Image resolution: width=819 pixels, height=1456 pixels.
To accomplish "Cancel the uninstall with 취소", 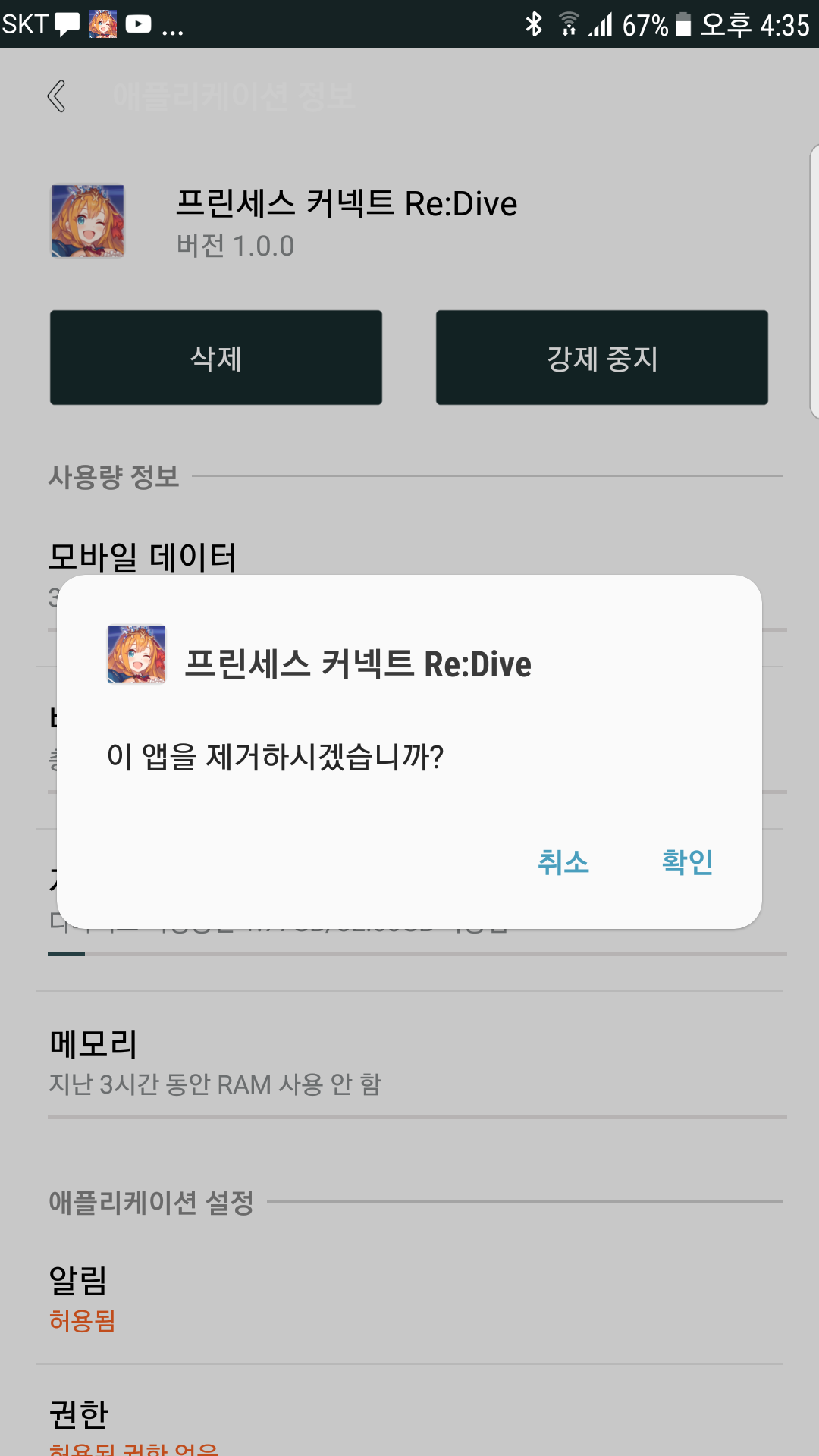I will [563, 862].
